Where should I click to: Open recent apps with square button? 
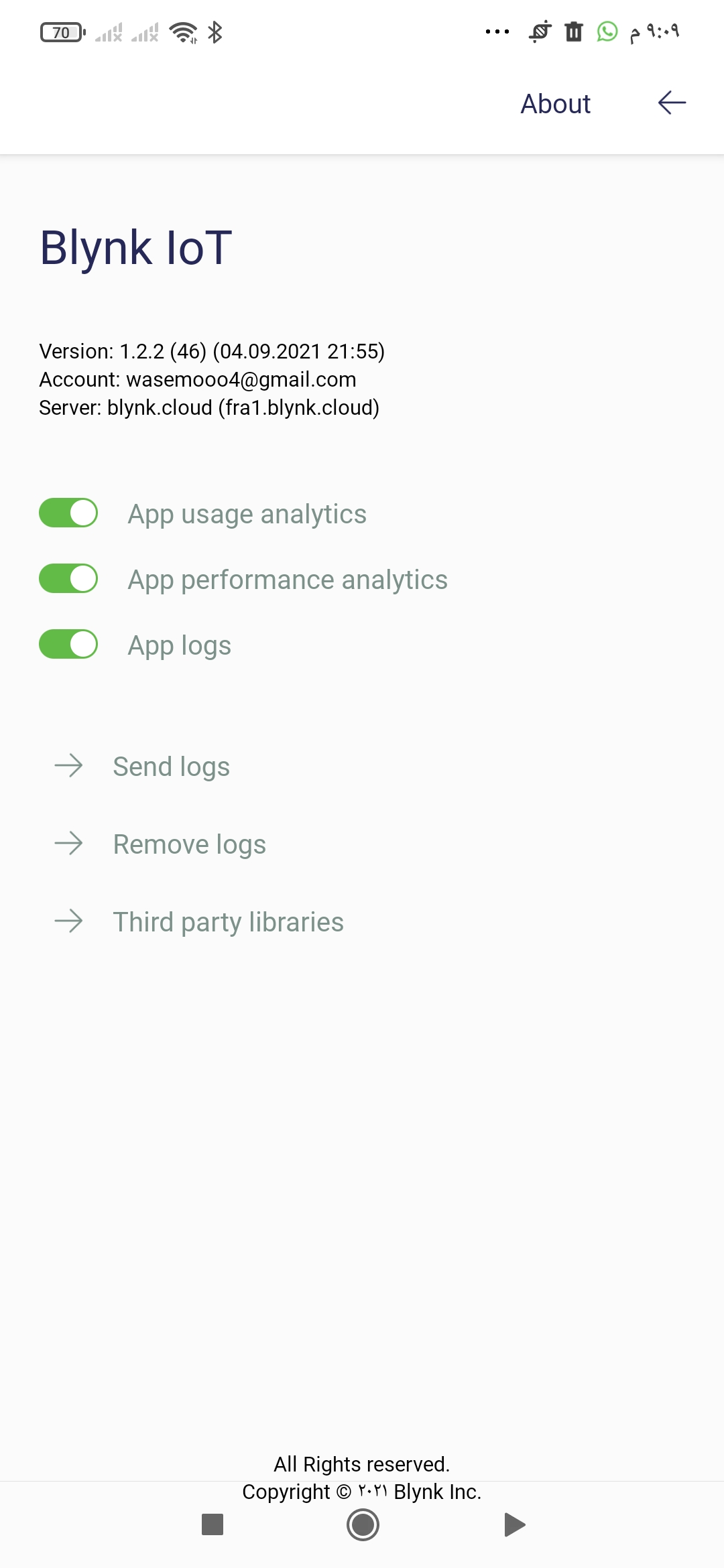213,1524
